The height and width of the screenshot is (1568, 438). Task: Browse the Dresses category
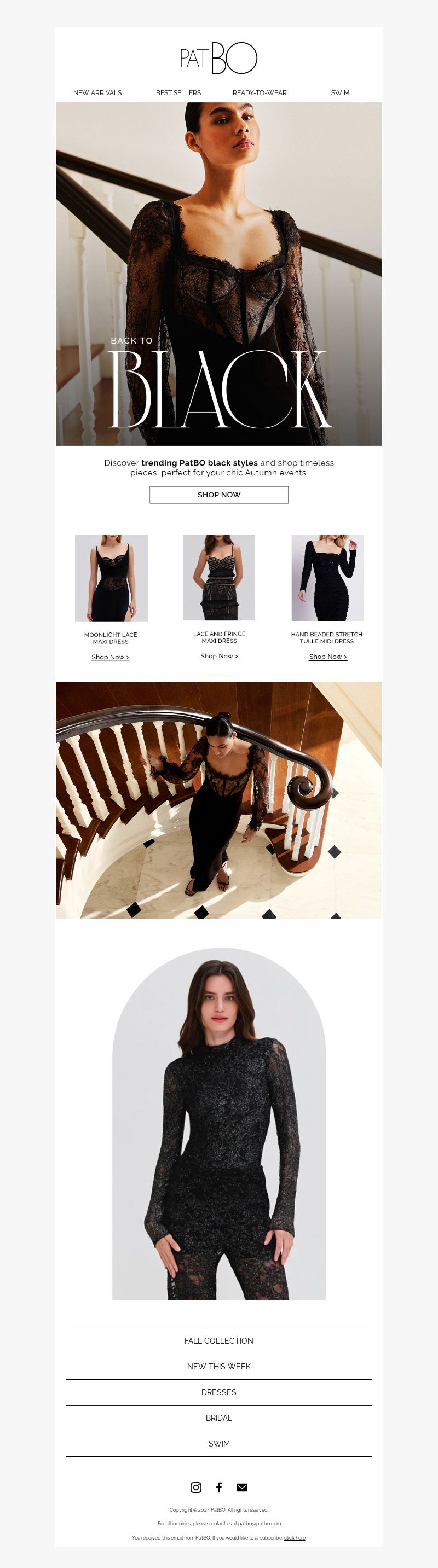218,1392
